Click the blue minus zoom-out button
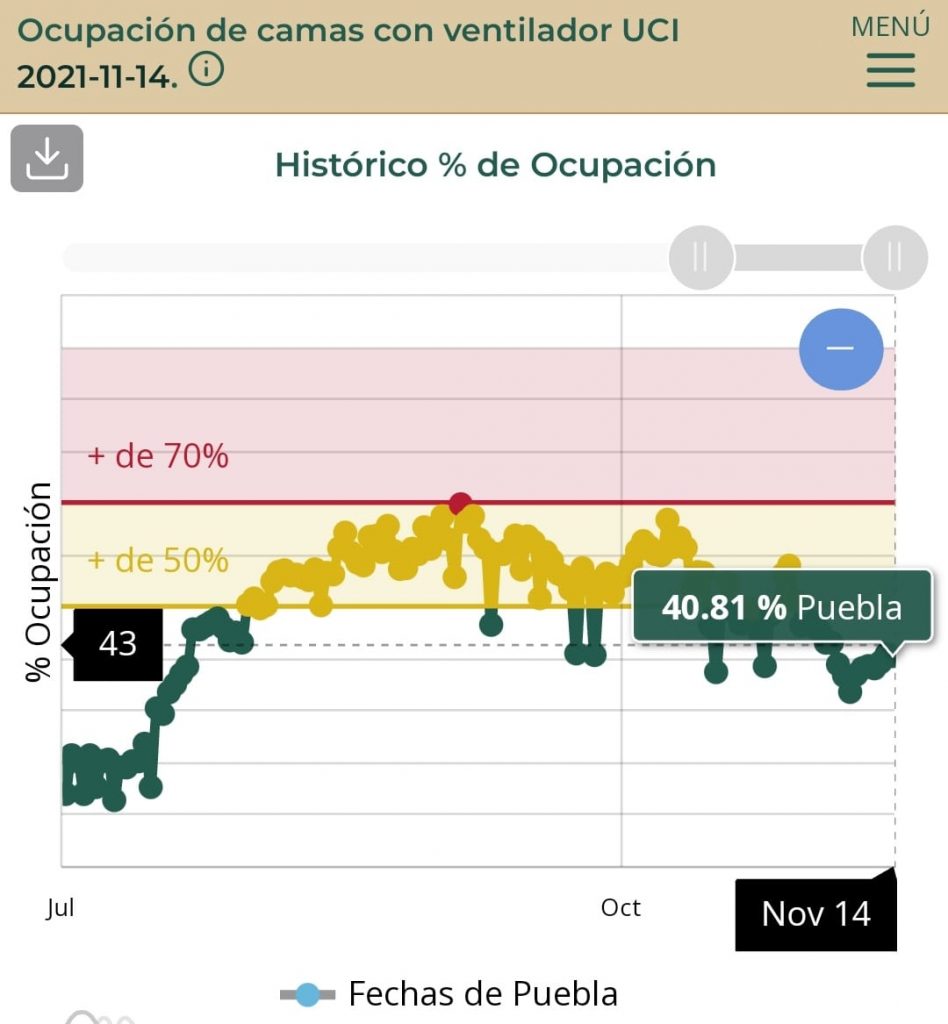 click(840, 349)
